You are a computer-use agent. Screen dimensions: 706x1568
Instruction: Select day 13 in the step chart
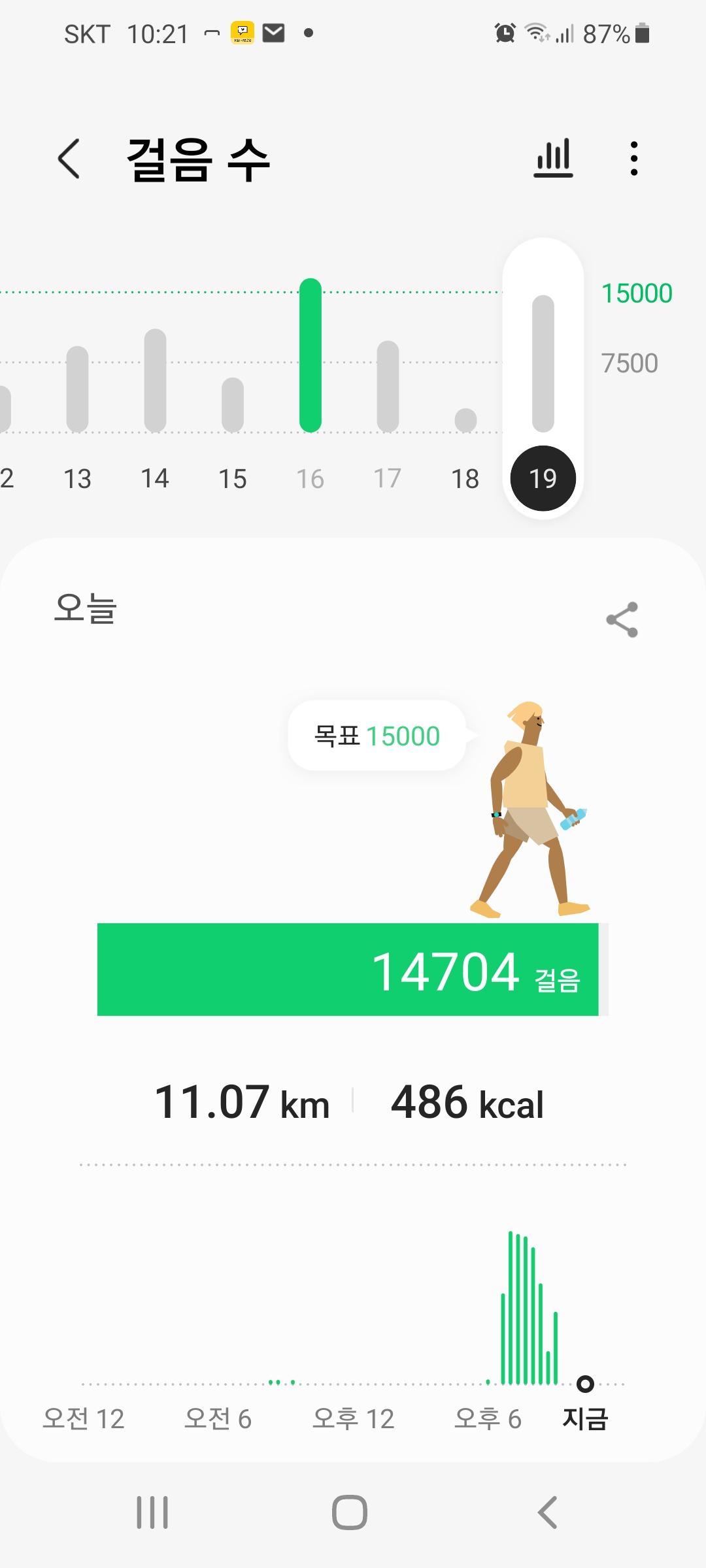pyautogui.click(x=77, y=389)
